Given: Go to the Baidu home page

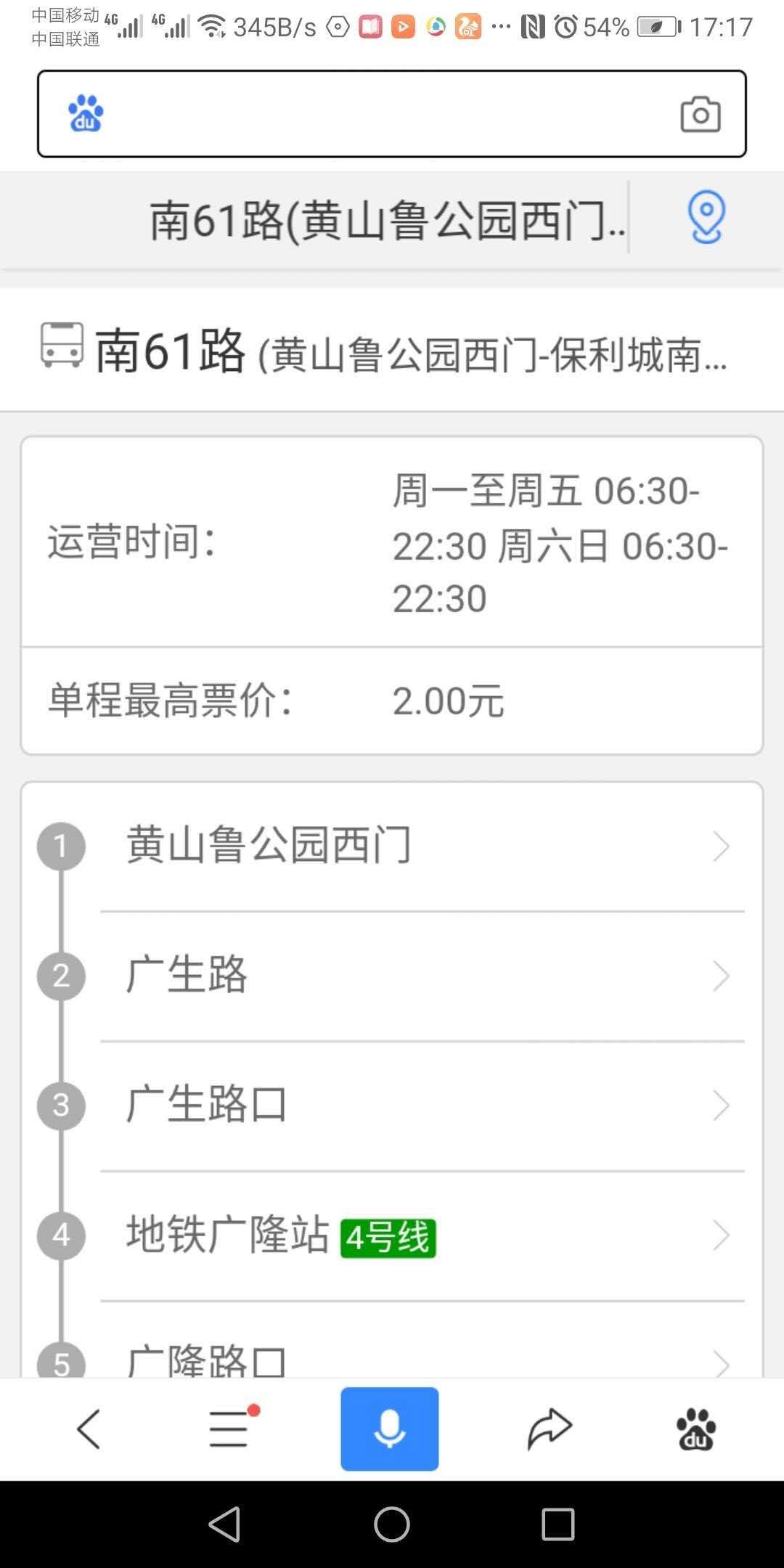Looking at the screenshot, I should (696, 1429).
